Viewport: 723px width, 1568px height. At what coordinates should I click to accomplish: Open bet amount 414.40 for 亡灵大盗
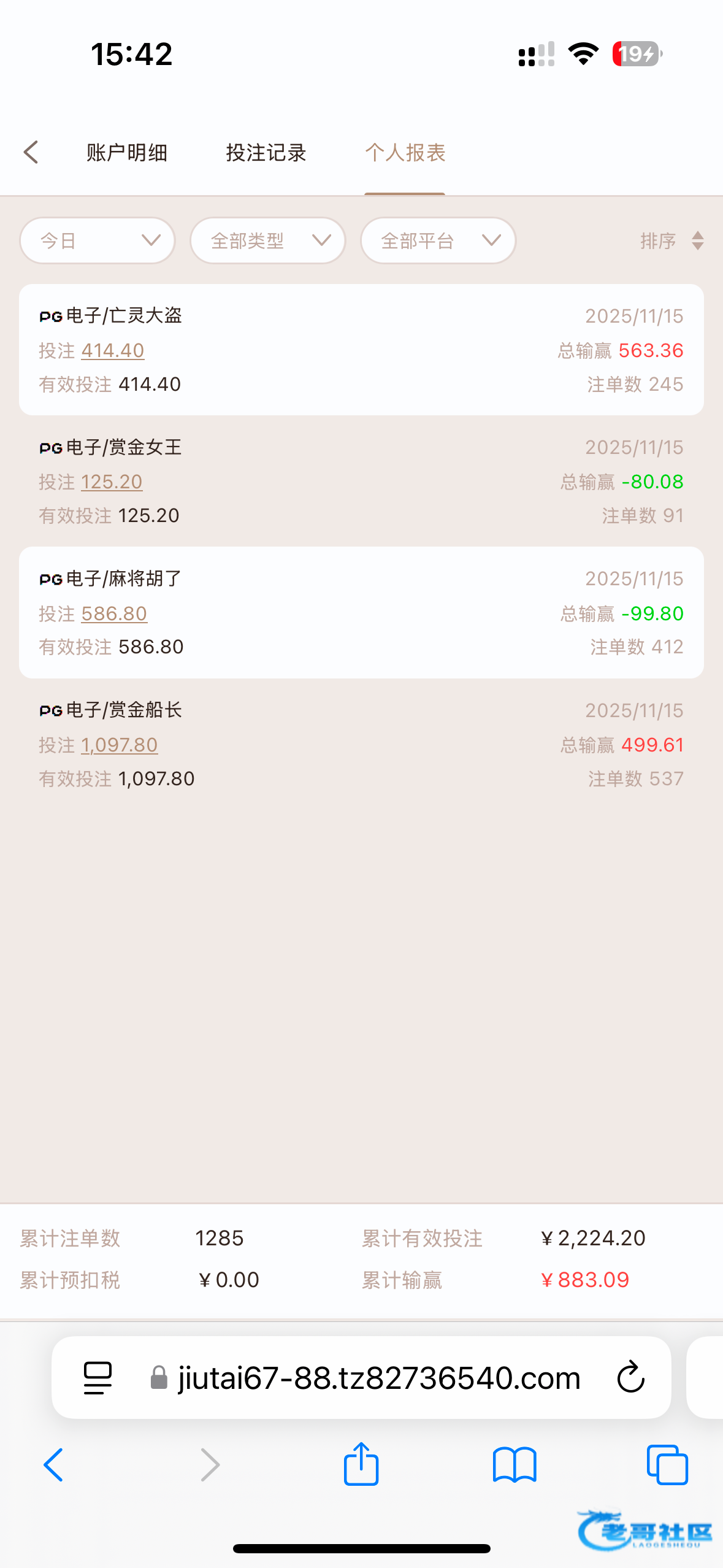pyautogui.click(x=113, y=350)
